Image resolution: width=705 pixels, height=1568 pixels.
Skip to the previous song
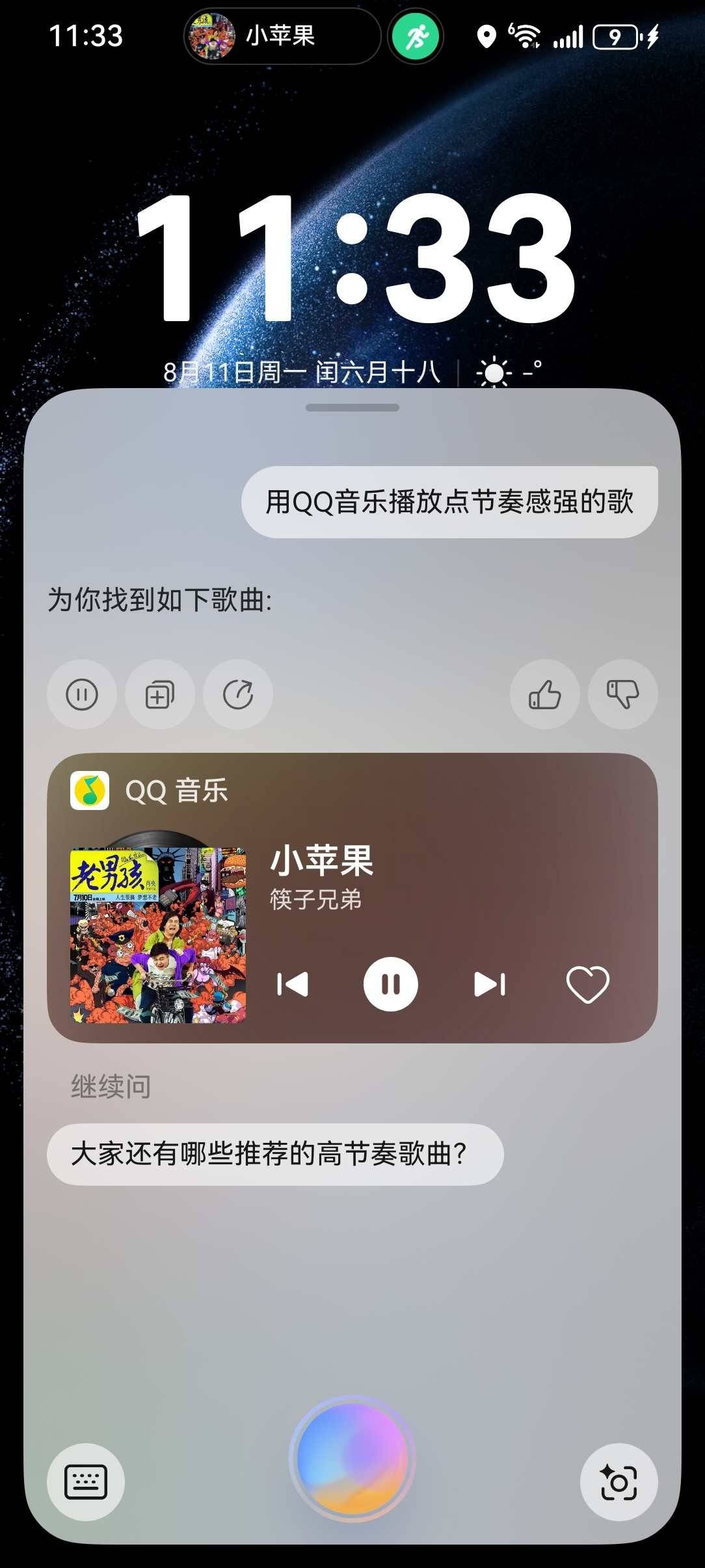[293, 984]
